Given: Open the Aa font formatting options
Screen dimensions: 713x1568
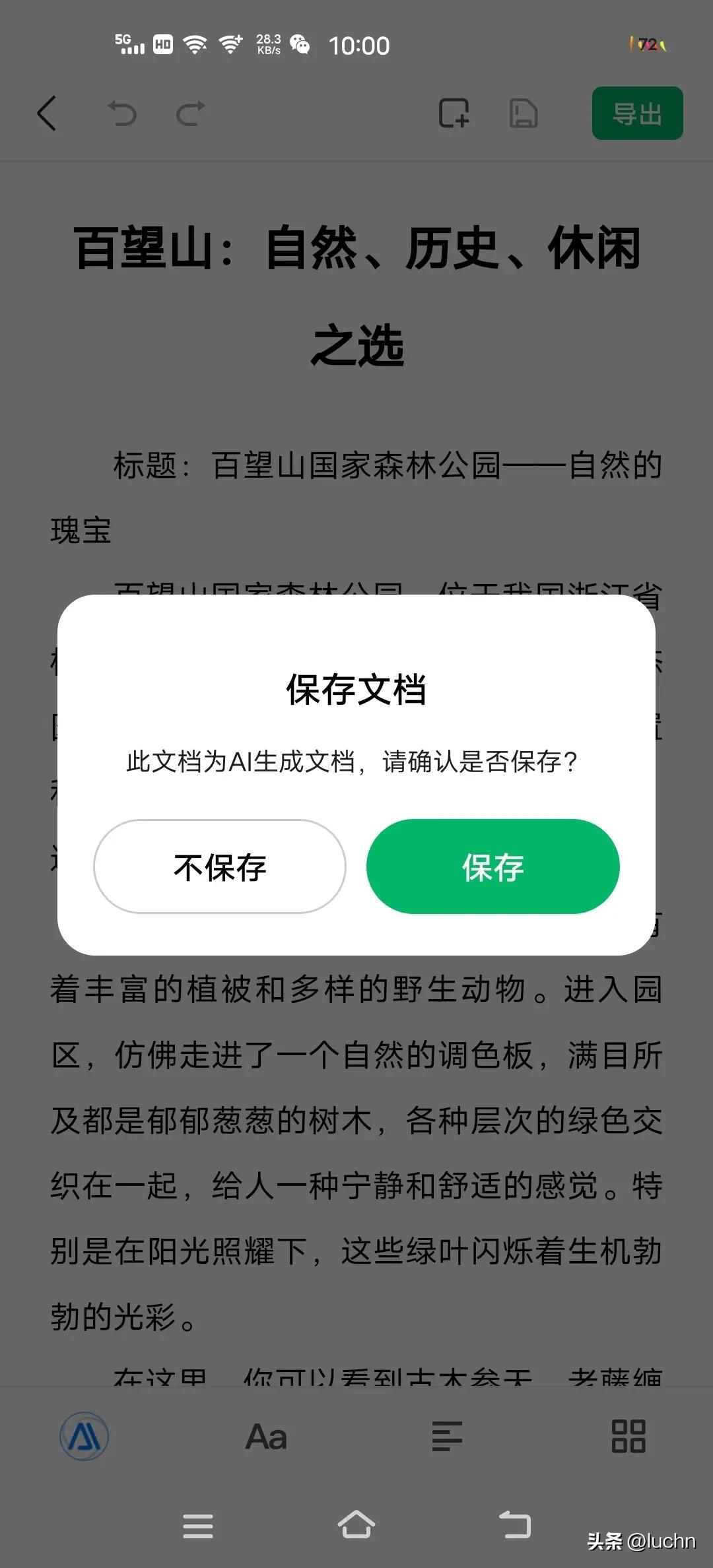Looking at the screenshot, I should [266, 1437].
